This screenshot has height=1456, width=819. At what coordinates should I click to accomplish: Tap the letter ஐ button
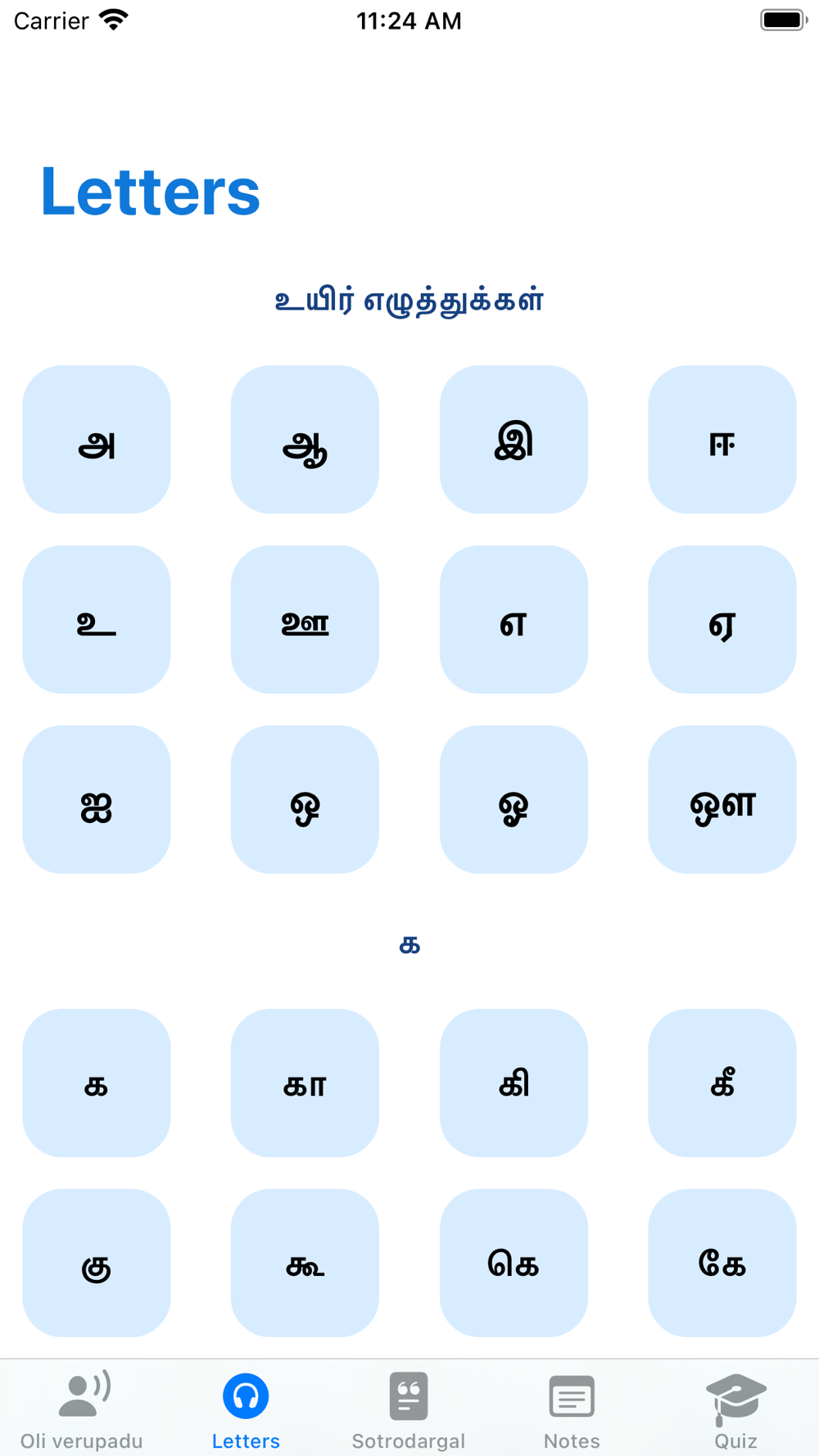tap(97, 799)
